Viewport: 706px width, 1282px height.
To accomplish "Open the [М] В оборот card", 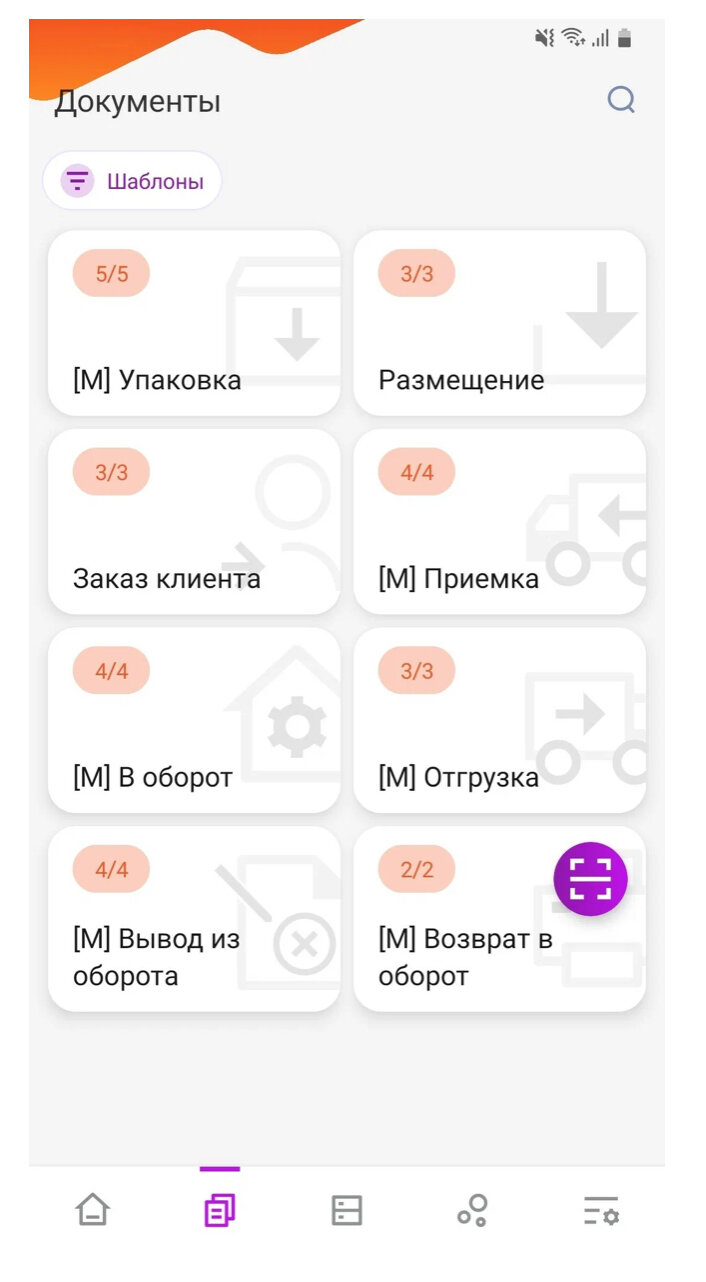I will coord(194,720).
